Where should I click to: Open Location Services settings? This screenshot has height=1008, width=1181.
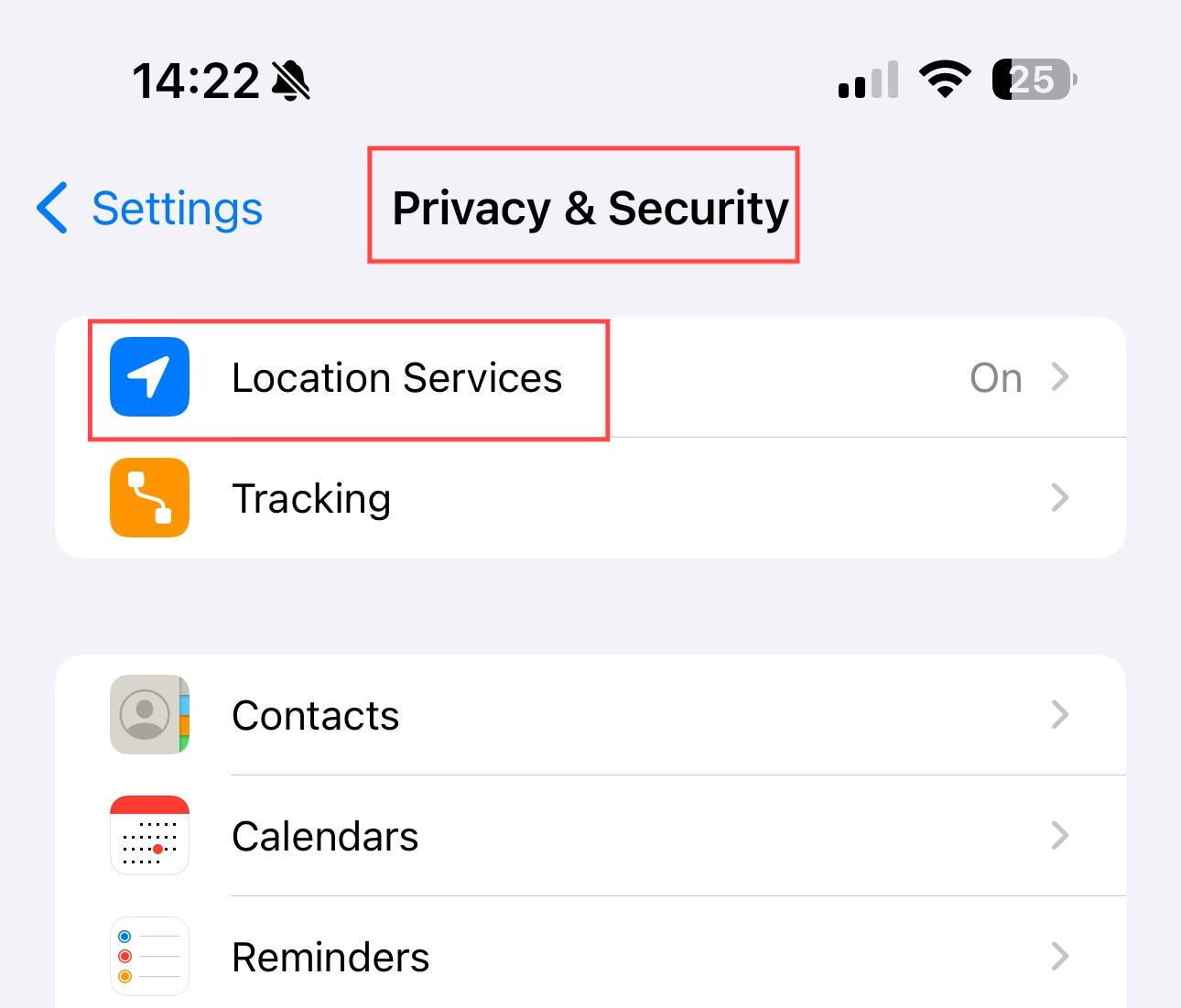coord(586,377)
